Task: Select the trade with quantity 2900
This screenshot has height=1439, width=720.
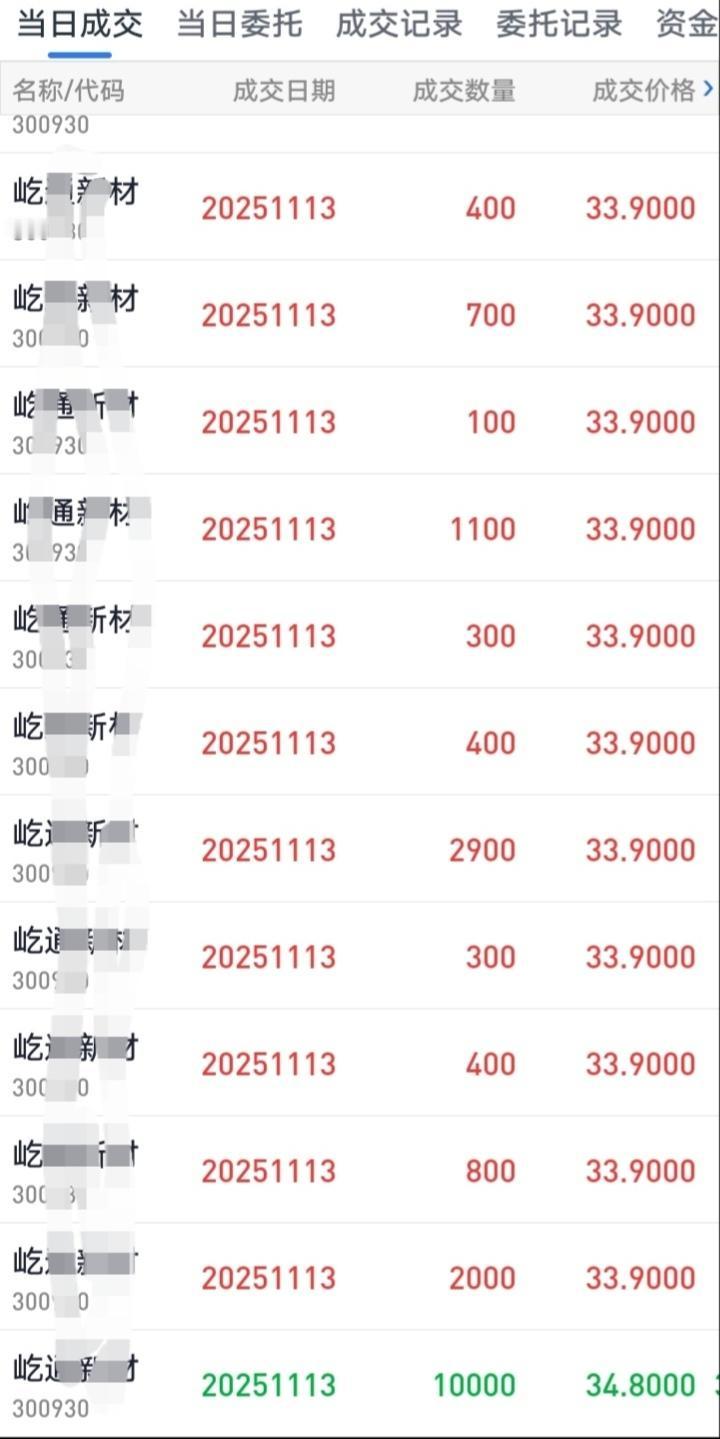Action: (360, 849)
